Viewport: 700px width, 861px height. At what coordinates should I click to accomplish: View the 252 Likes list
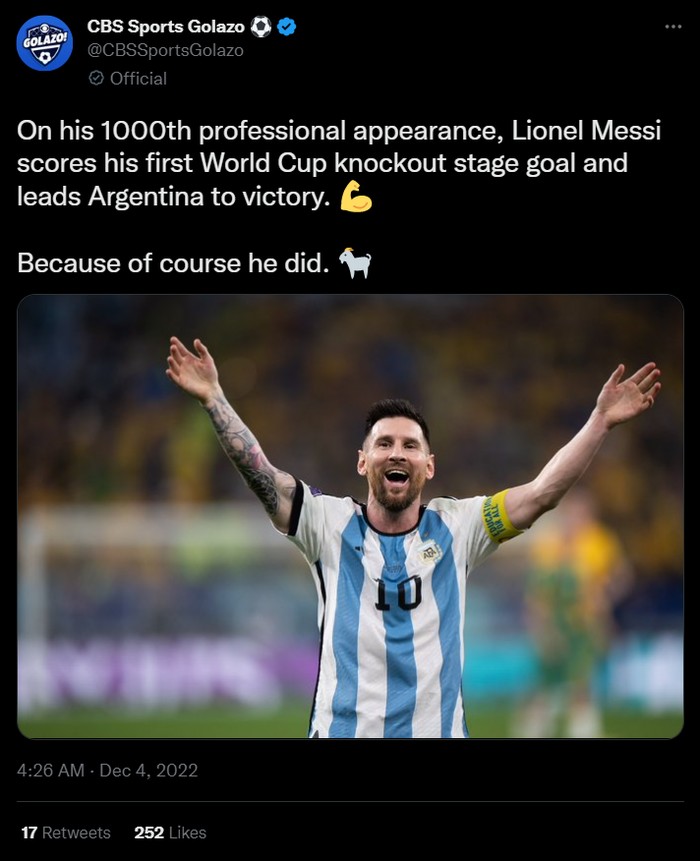(x=170, y=832)
